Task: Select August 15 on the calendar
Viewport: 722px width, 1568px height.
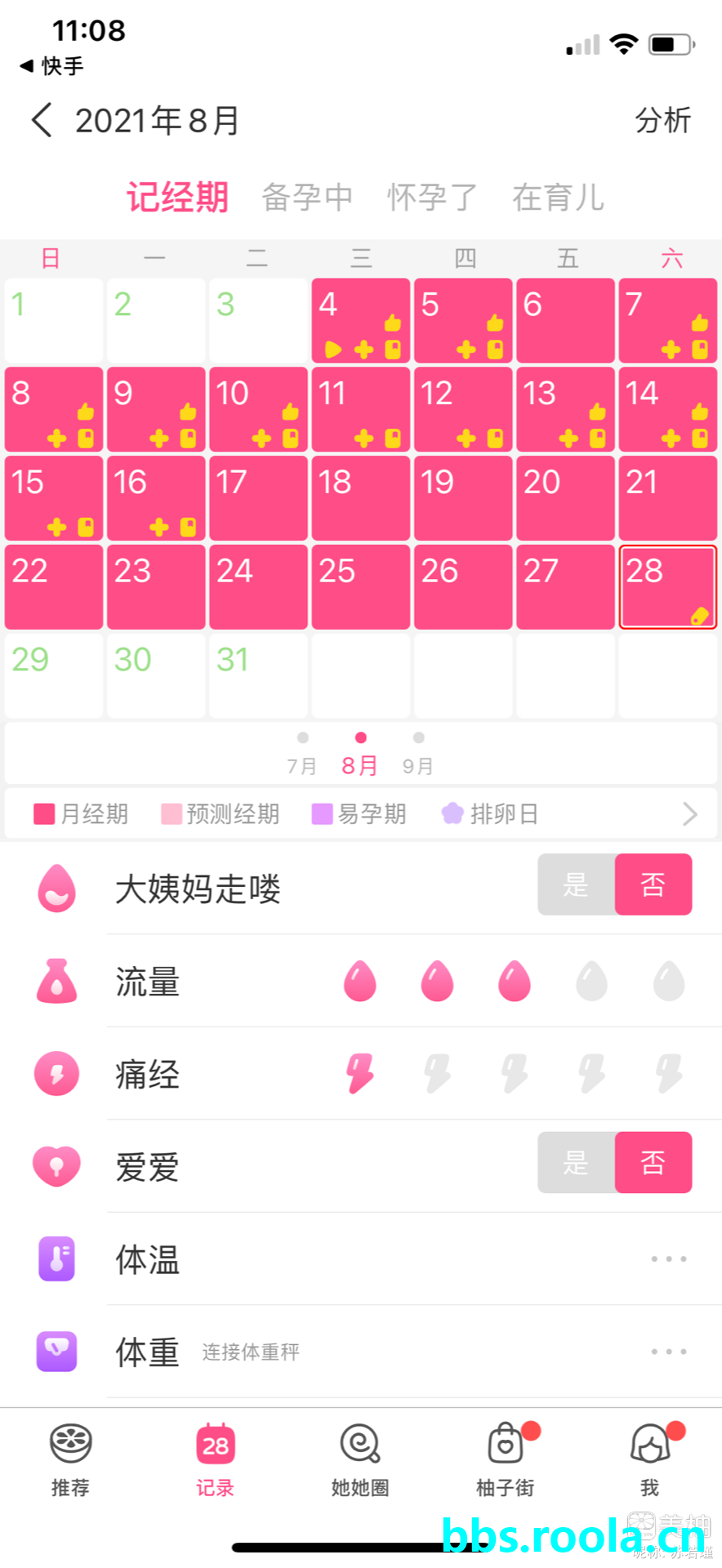Action: (x=54, y=497)
